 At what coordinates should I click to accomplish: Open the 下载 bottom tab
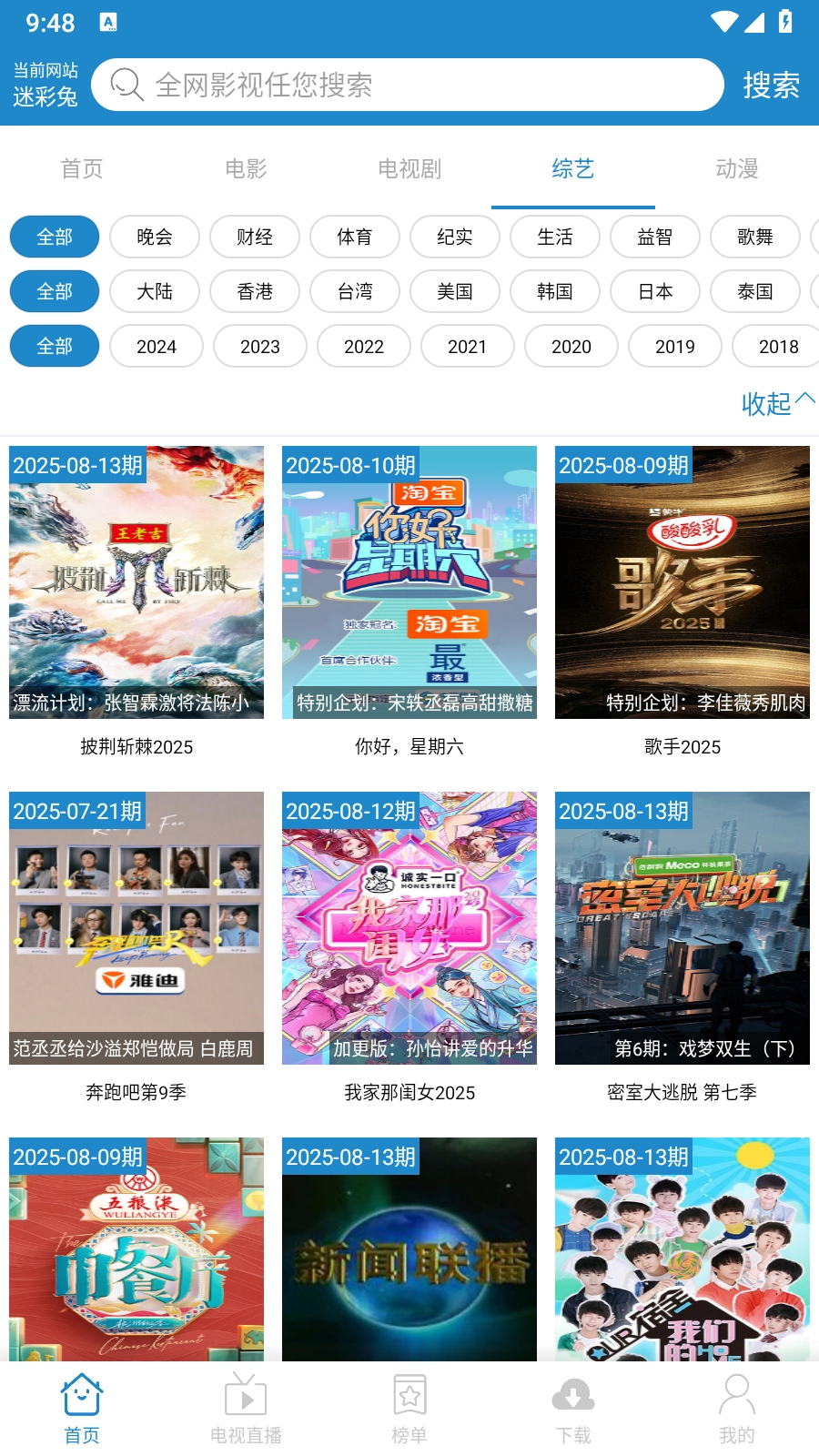(573, 1409)
